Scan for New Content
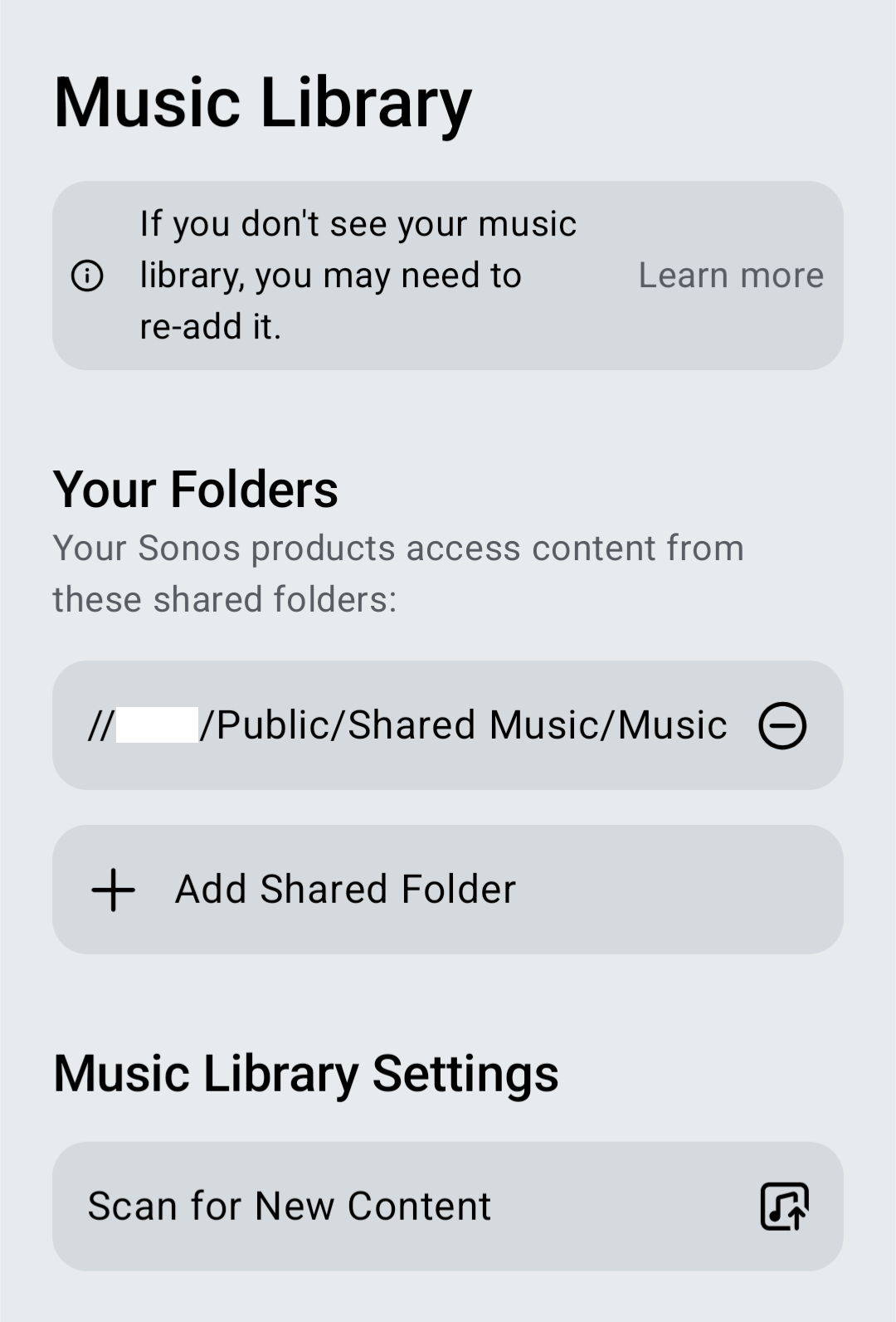 (448, 1206)
